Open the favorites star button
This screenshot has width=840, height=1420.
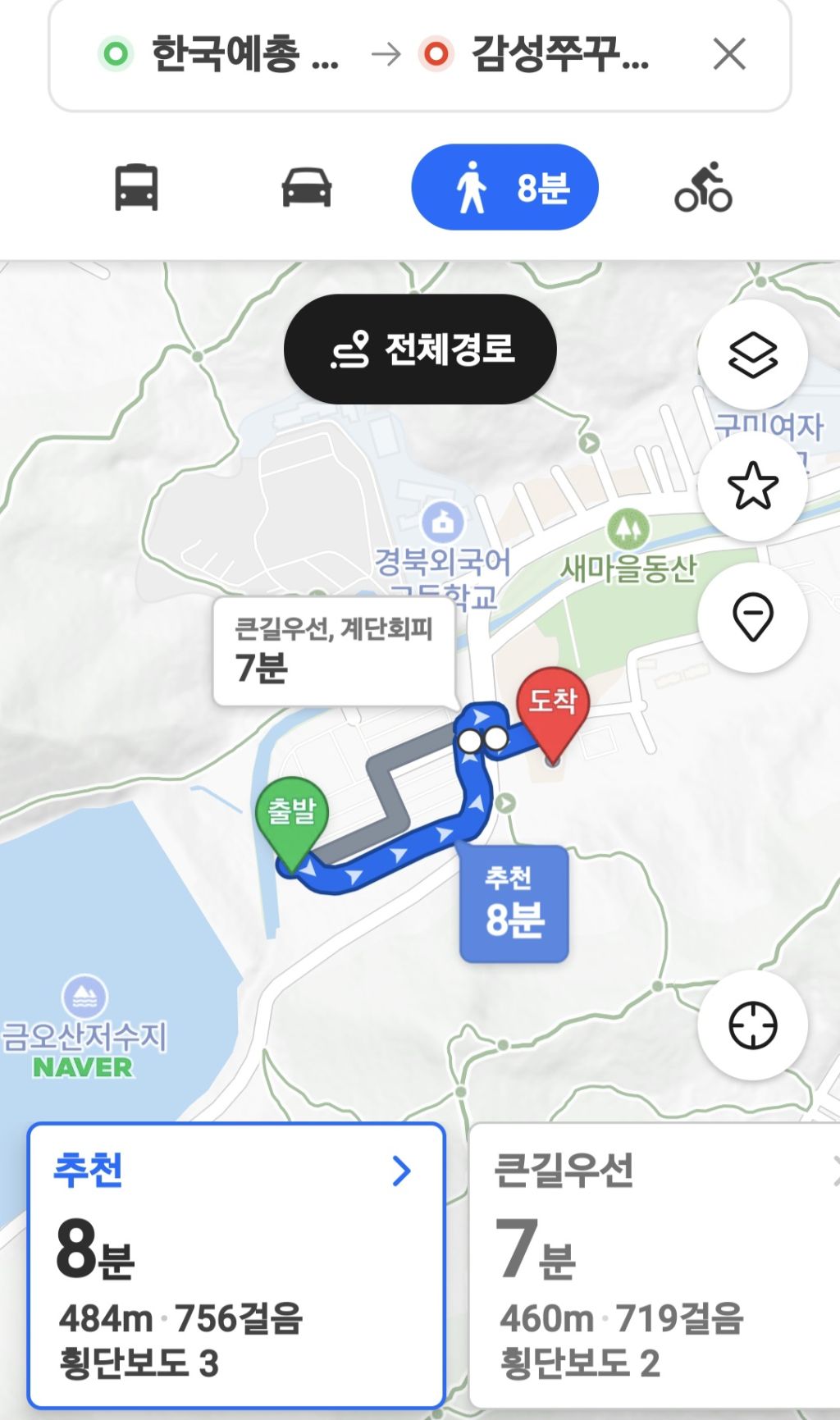(752, 486)
